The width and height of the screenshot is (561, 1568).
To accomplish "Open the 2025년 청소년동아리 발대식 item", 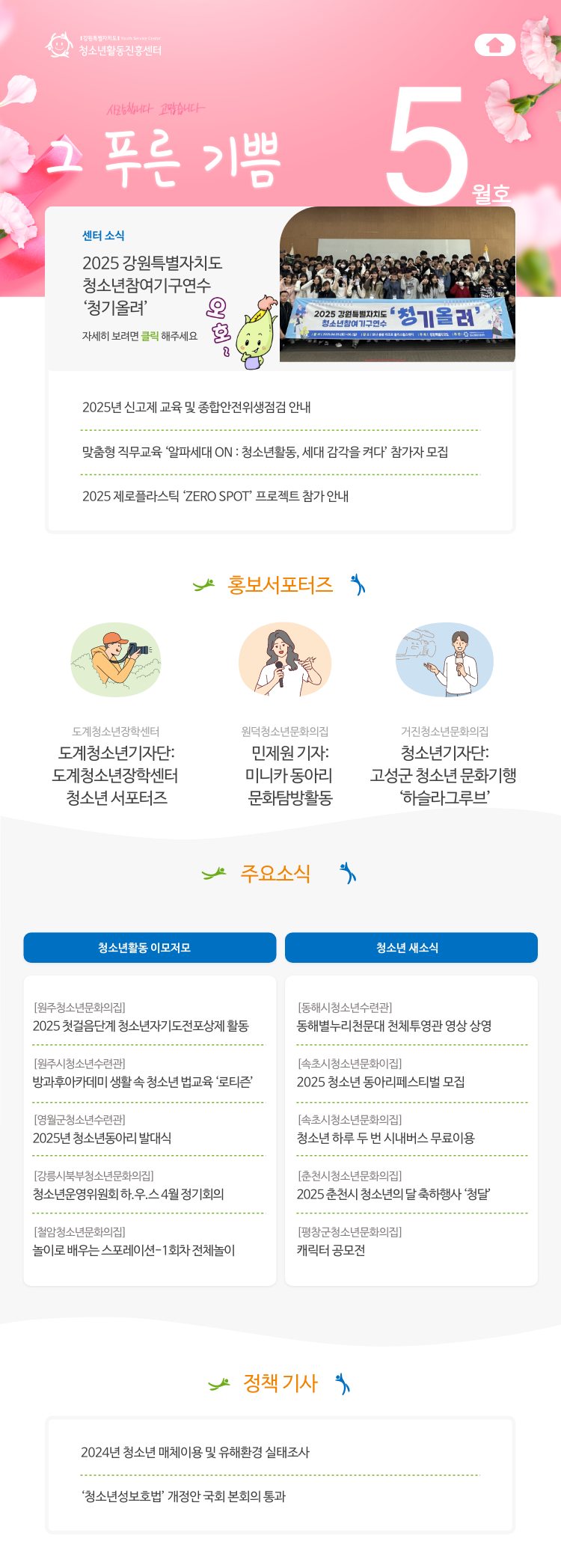I will [102, 1138].
